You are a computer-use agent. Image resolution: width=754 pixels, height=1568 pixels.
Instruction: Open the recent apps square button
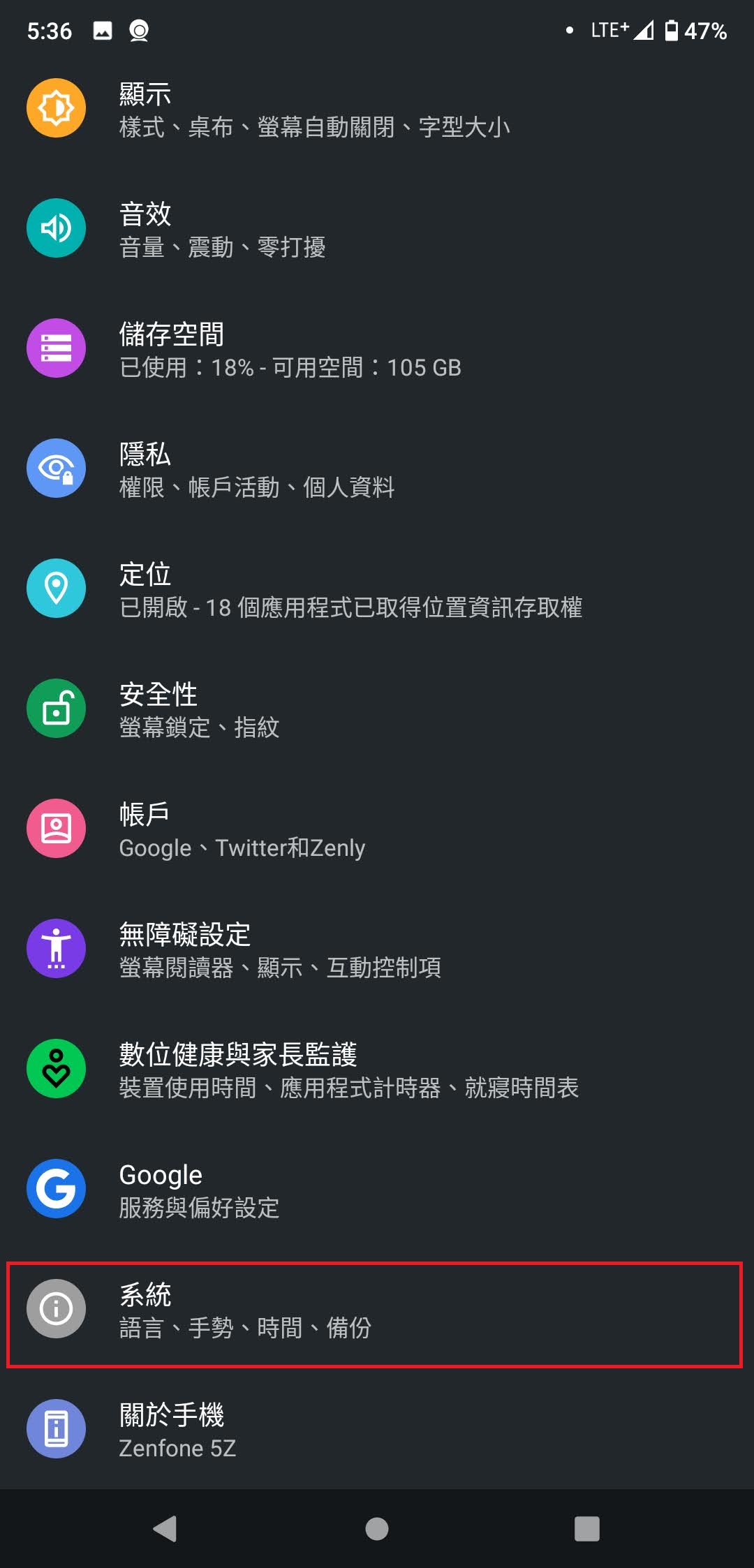(587, 1529)
